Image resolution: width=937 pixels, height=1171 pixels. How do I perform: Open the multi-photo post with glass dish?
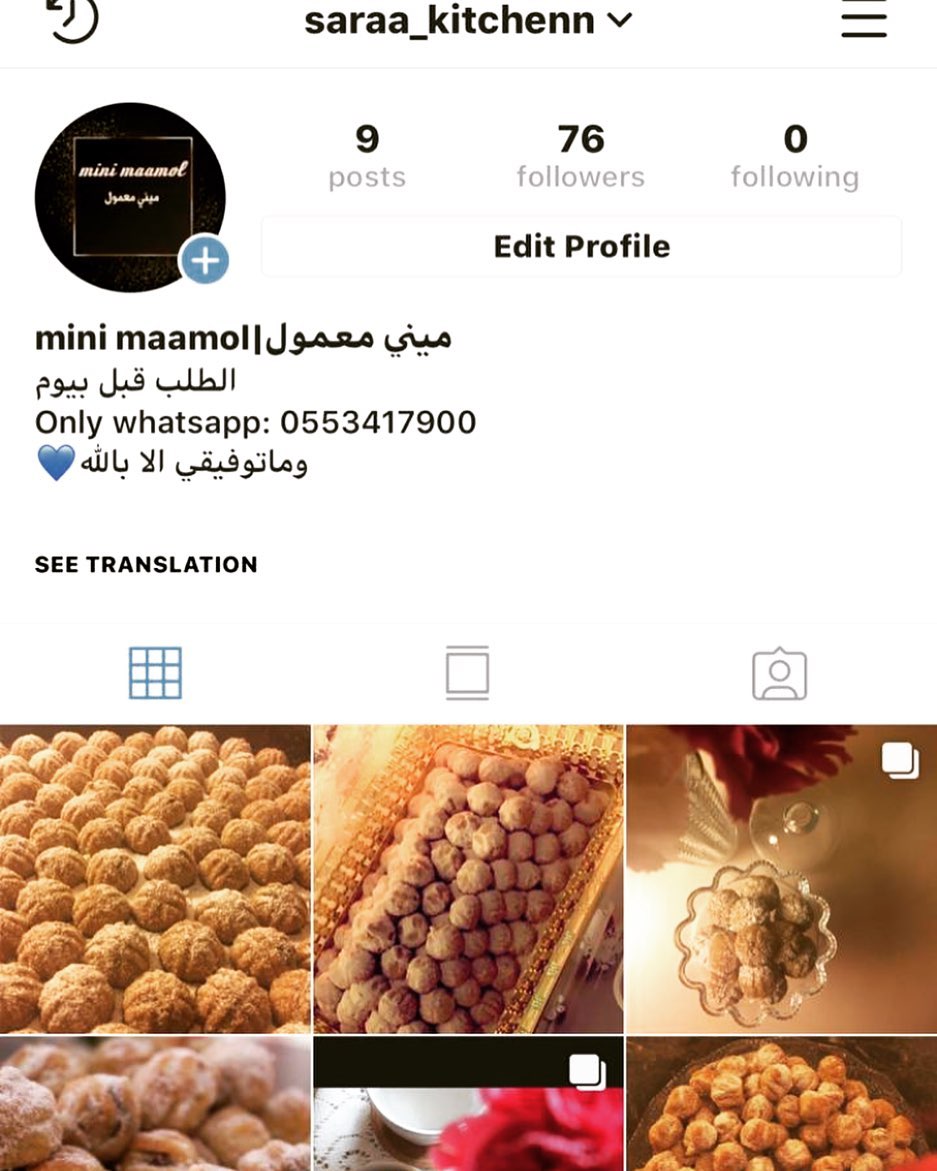pyautogui.click(x=781, y=878)
